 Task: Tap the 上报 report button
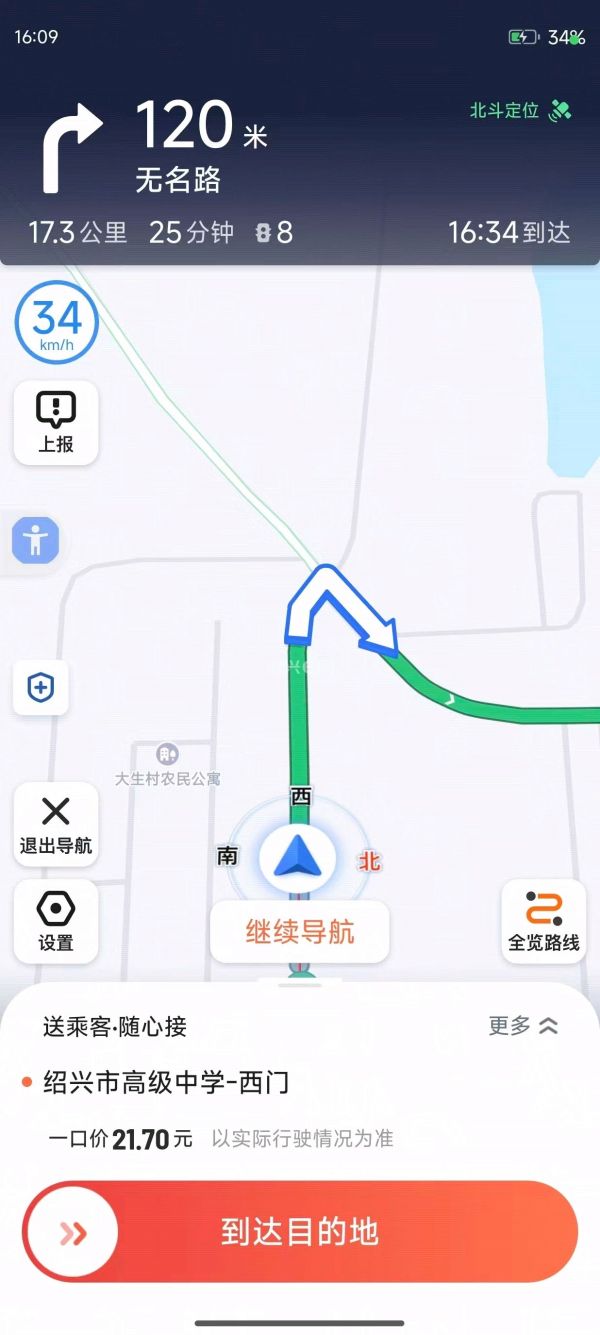tap(56, 423)
